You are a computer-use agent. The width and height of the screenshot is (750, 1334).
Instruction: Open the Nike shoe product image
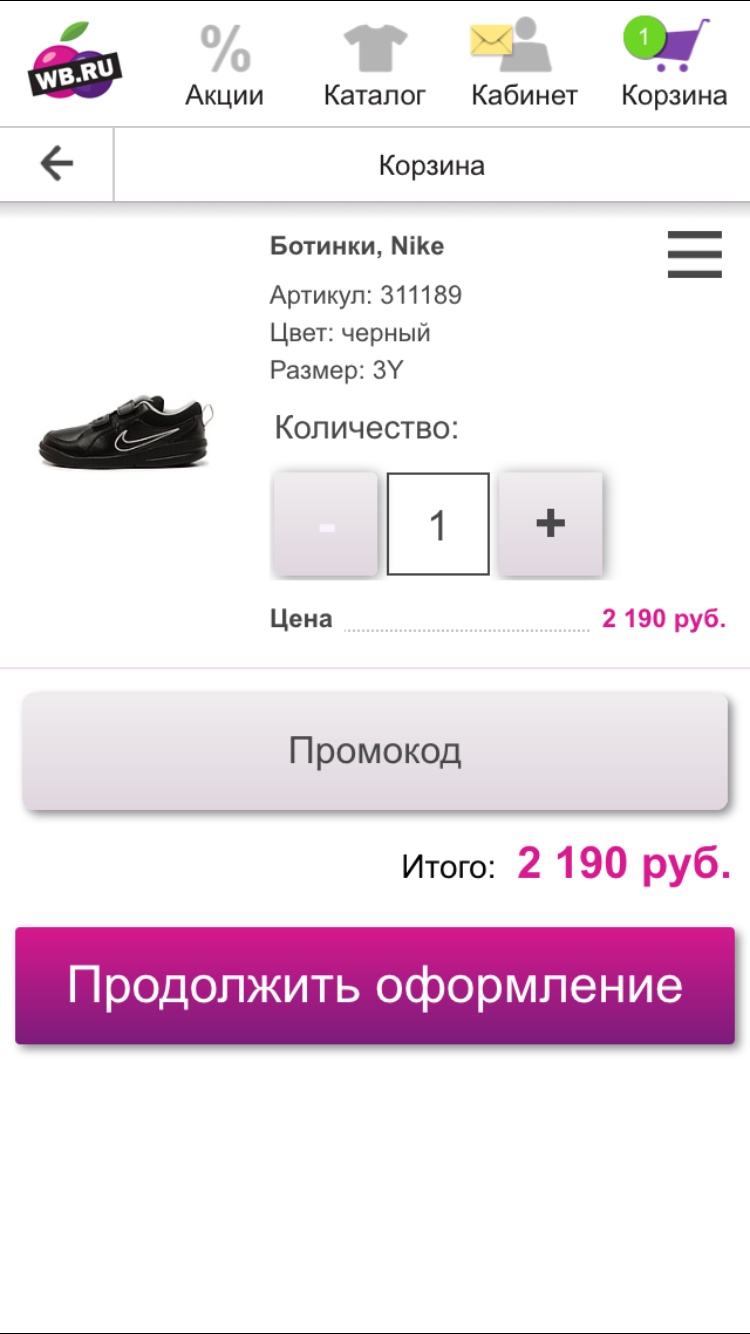point(127,433)
